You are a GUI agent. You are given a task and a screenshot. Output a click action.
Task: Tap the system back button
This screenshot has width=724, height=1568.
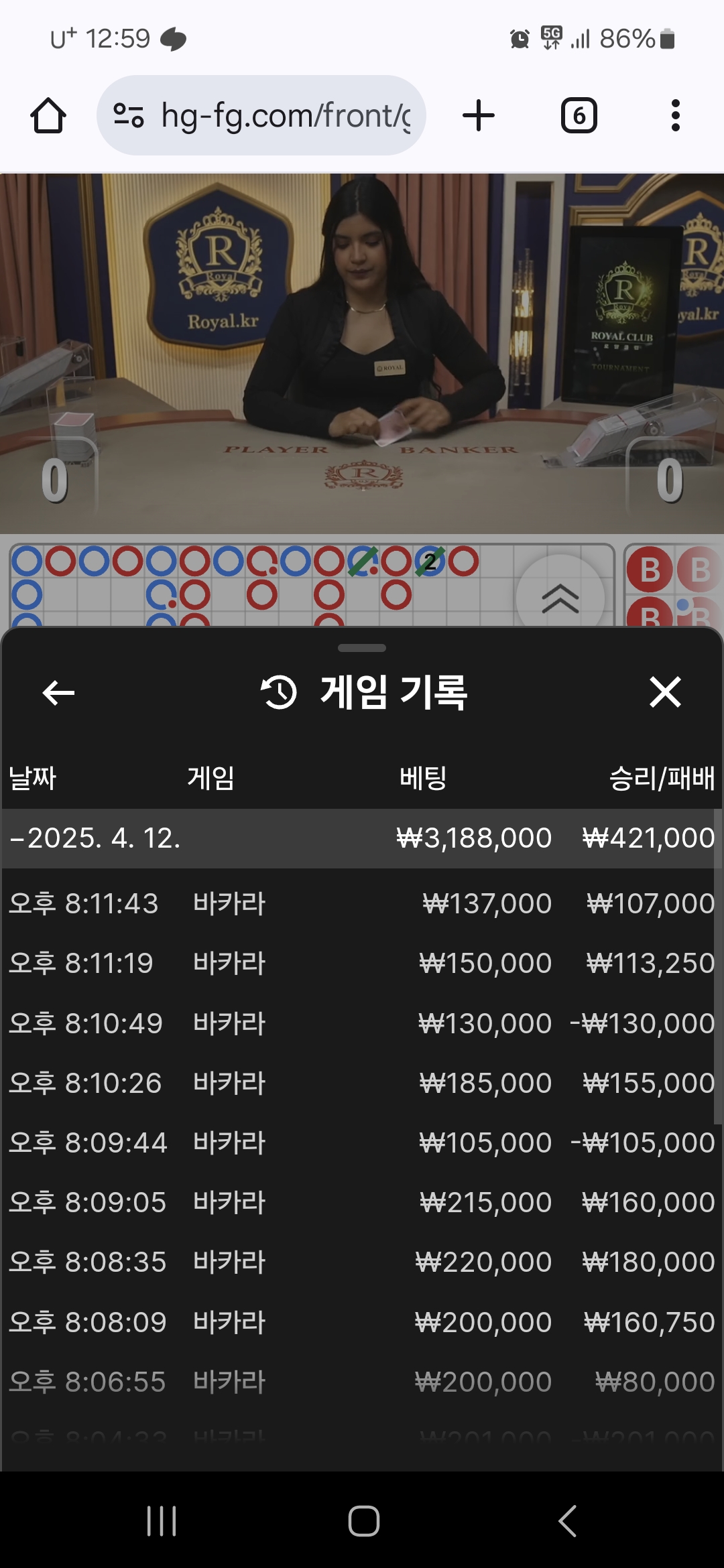(568, 1520)
